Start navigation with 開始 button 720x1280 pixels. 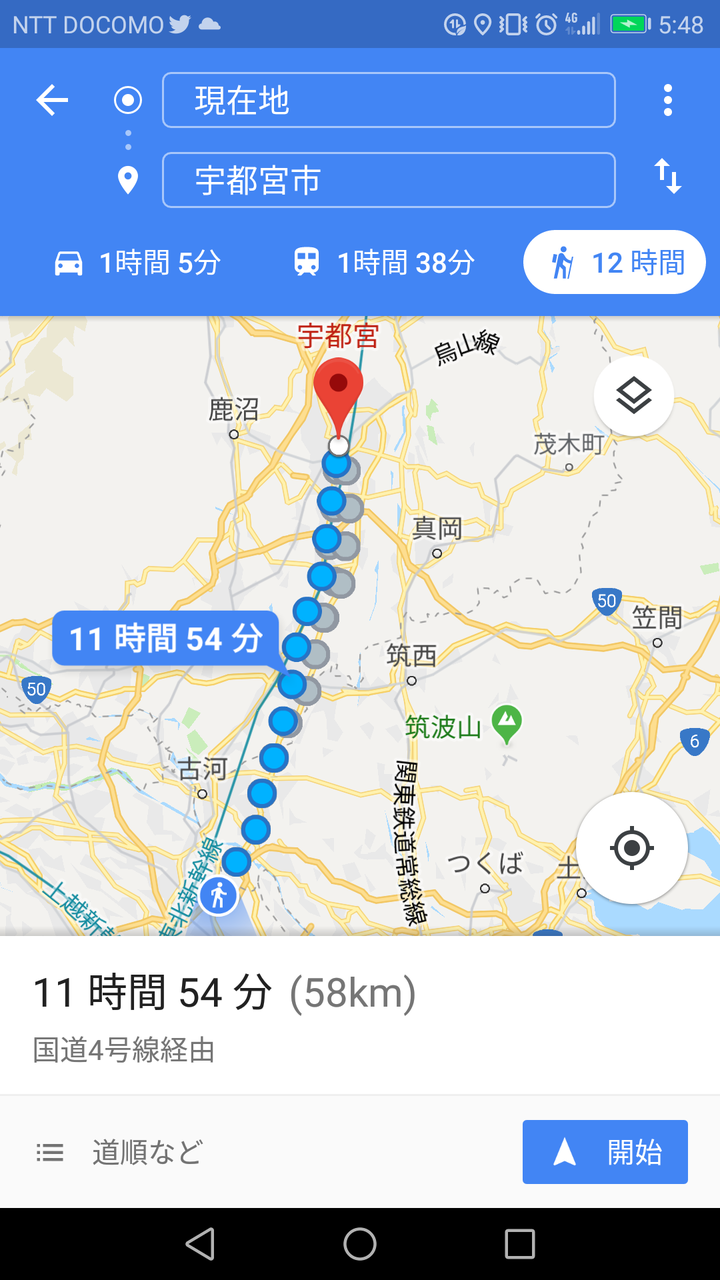click(605, 1152)
